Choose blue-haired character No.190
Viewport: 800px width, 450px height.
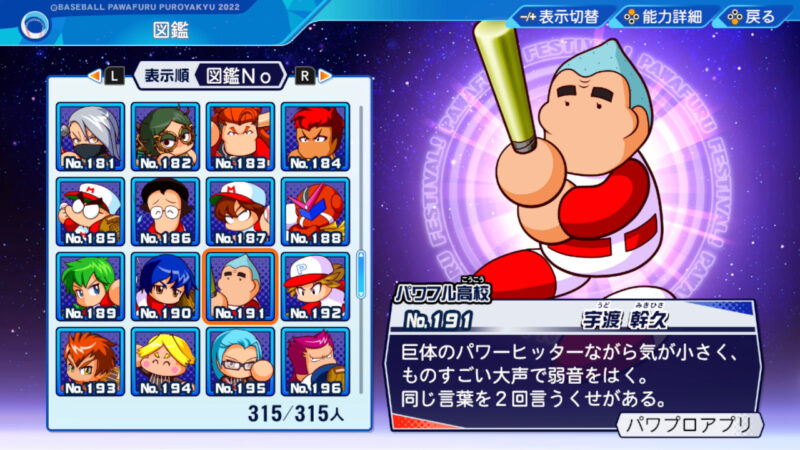[166, 286]
